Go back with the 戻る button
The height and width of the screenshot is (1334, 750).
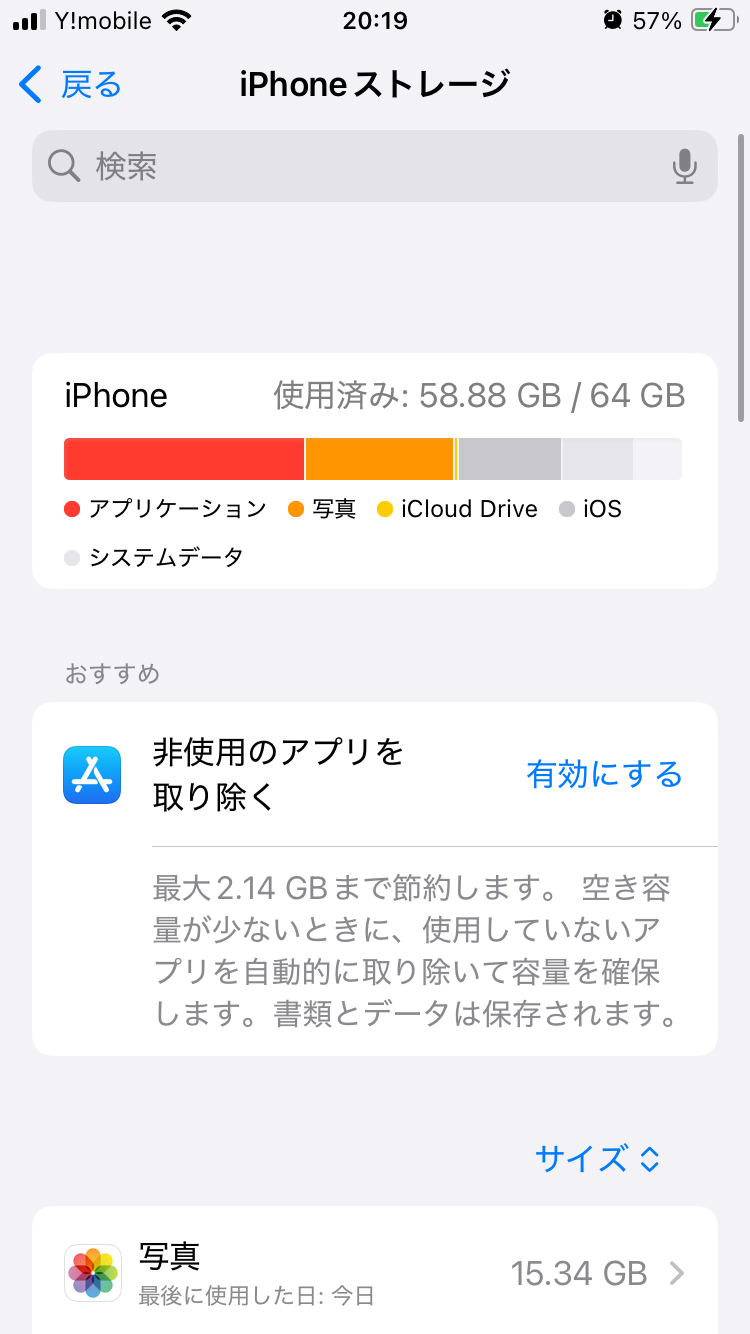click(70, 85)
